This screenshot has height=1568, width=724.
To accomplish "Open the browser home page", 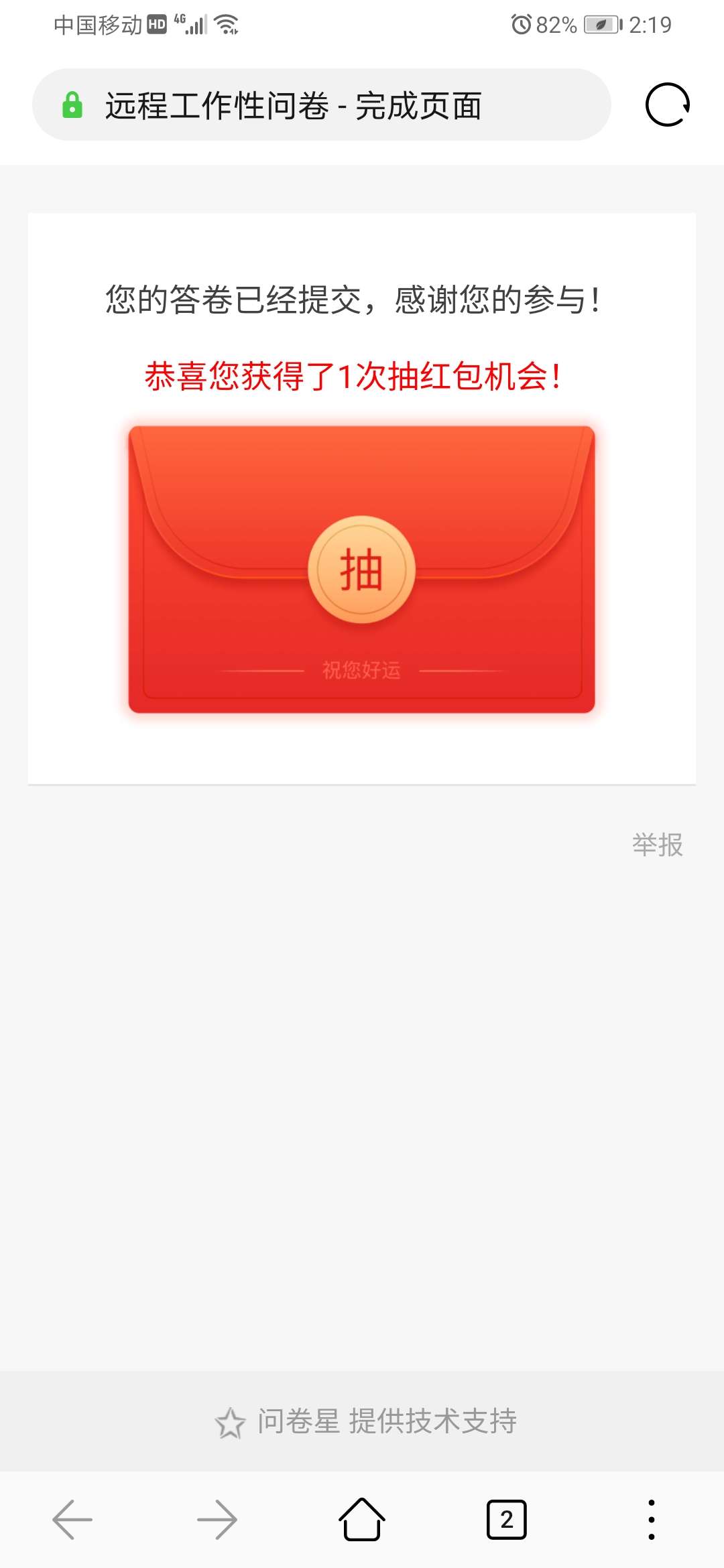I will [362, 1520].
